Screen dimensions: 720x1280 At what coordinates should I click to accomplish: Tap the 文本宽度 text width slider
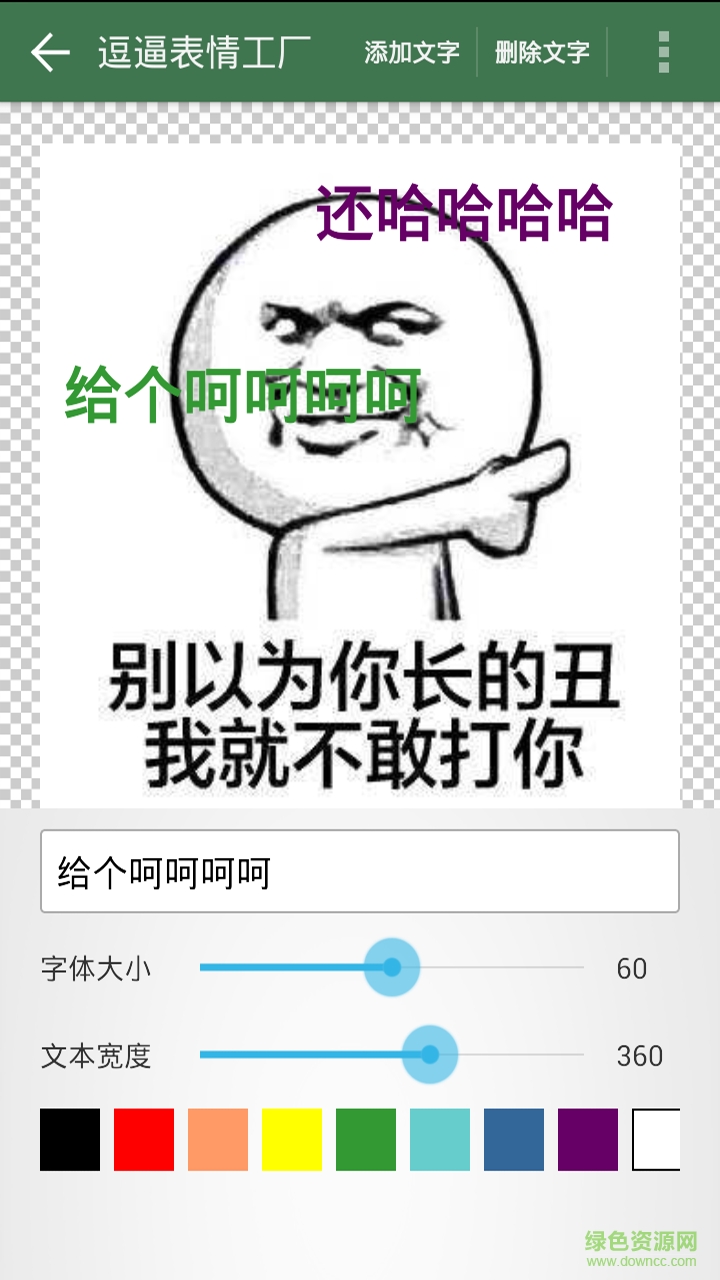tap(430, 1054)
